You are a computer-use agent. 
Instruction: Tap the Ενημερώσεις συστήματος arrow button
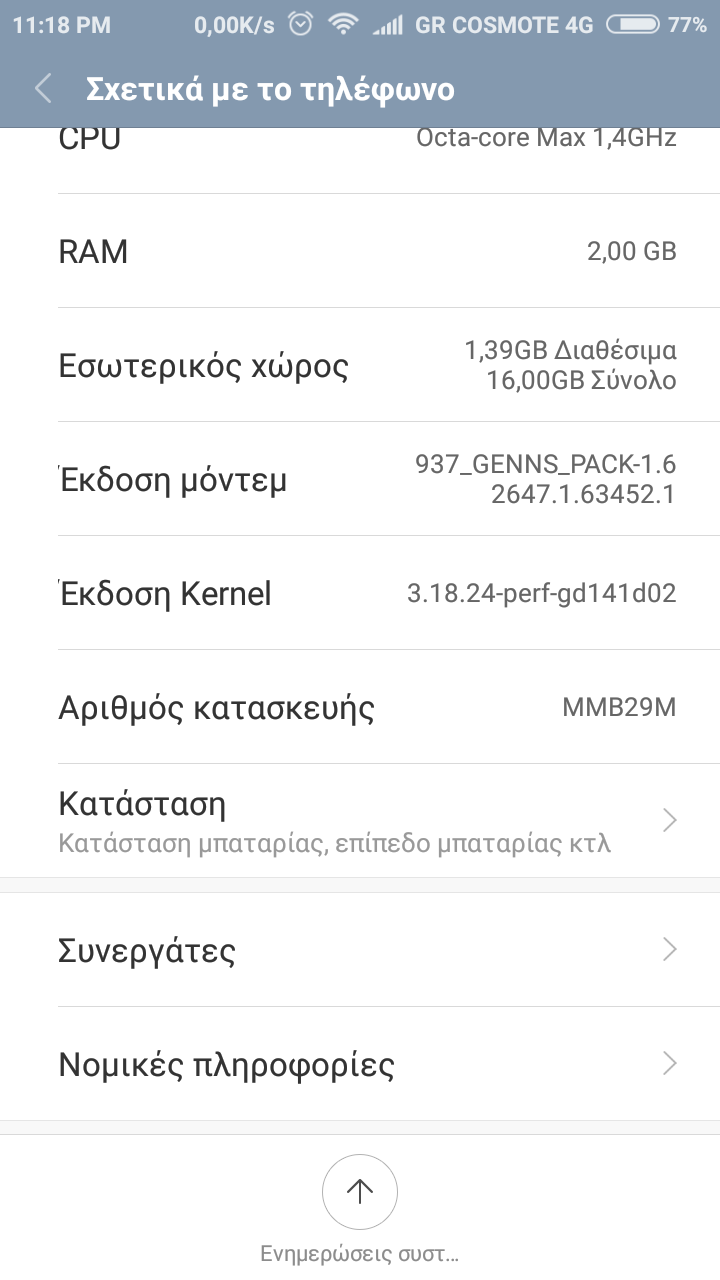pyautogui.click(x=360, y=1192)
